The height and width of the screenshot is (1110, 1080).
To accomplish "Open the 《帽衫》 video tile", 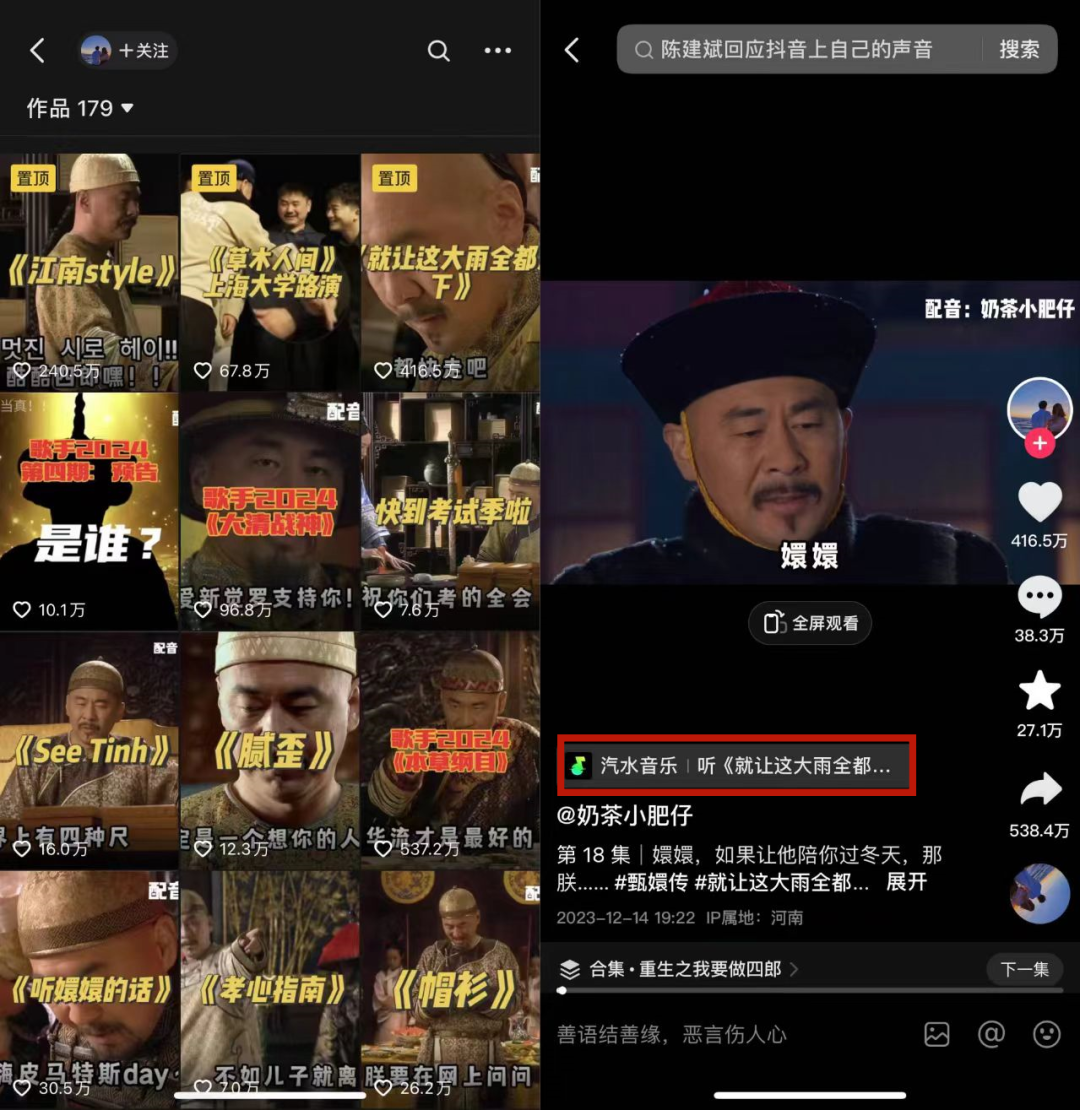I will pos(450,990).
